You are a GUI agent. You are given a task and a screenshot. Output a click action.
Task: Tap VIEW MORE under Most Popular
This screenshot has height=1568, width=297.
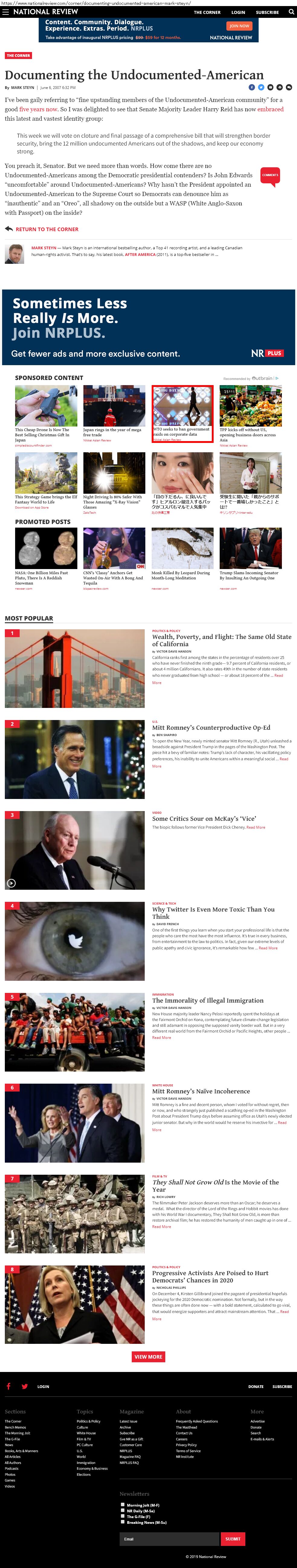[x=148, y=1357]
